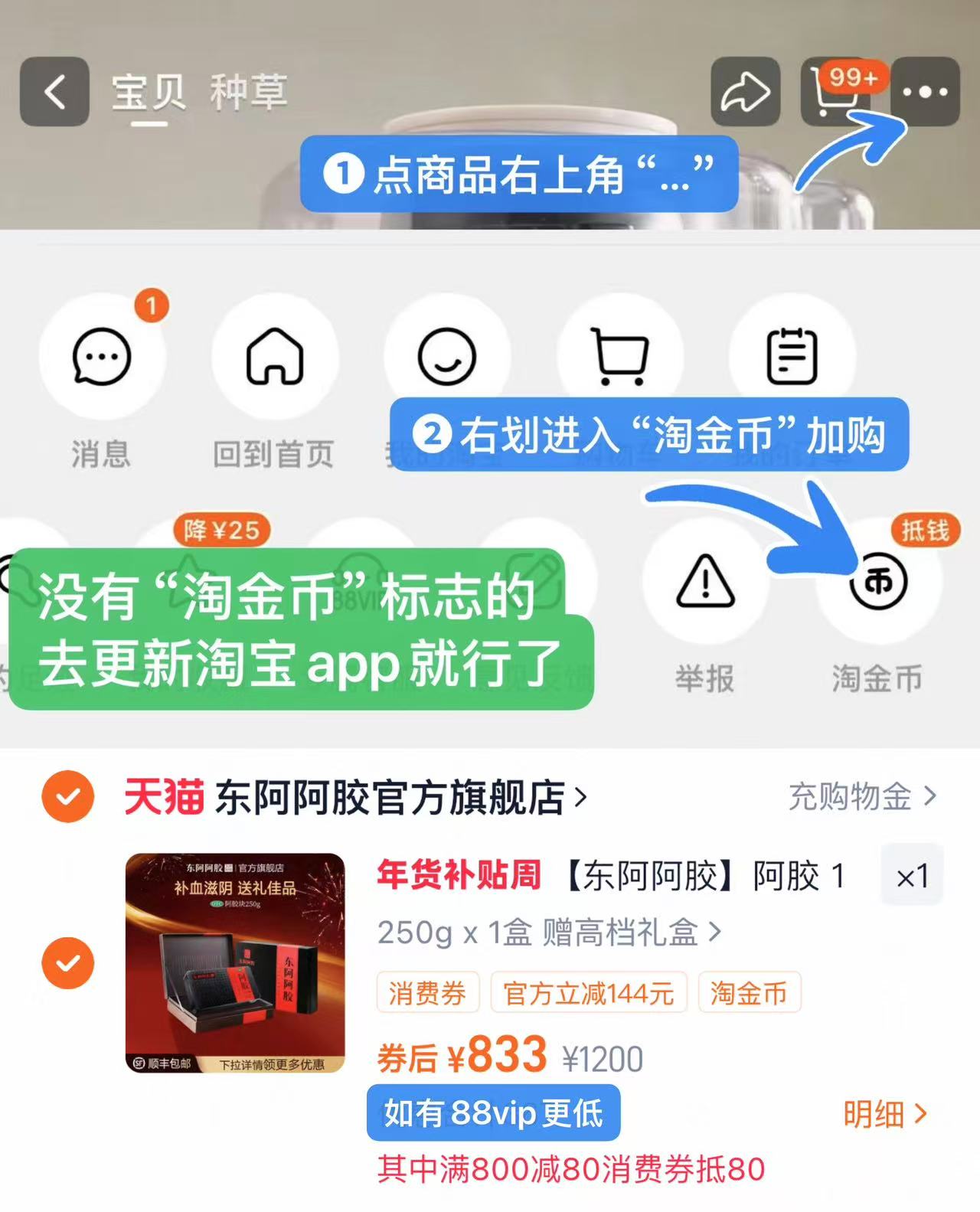980x1212 pixels.
Task: Tap the 举报 report warning icon
Action: (x=705, y=582)
